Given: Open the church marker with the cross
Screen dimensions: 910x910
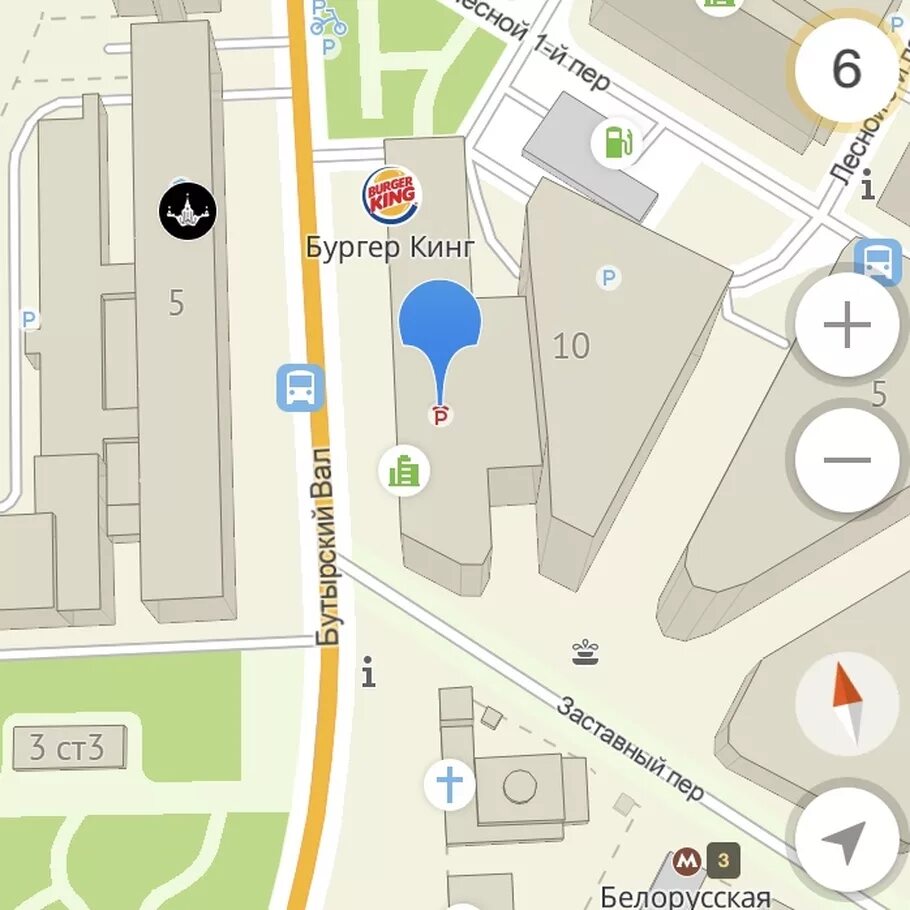Looking at the screenshot, I should click(x=449, y=785).
